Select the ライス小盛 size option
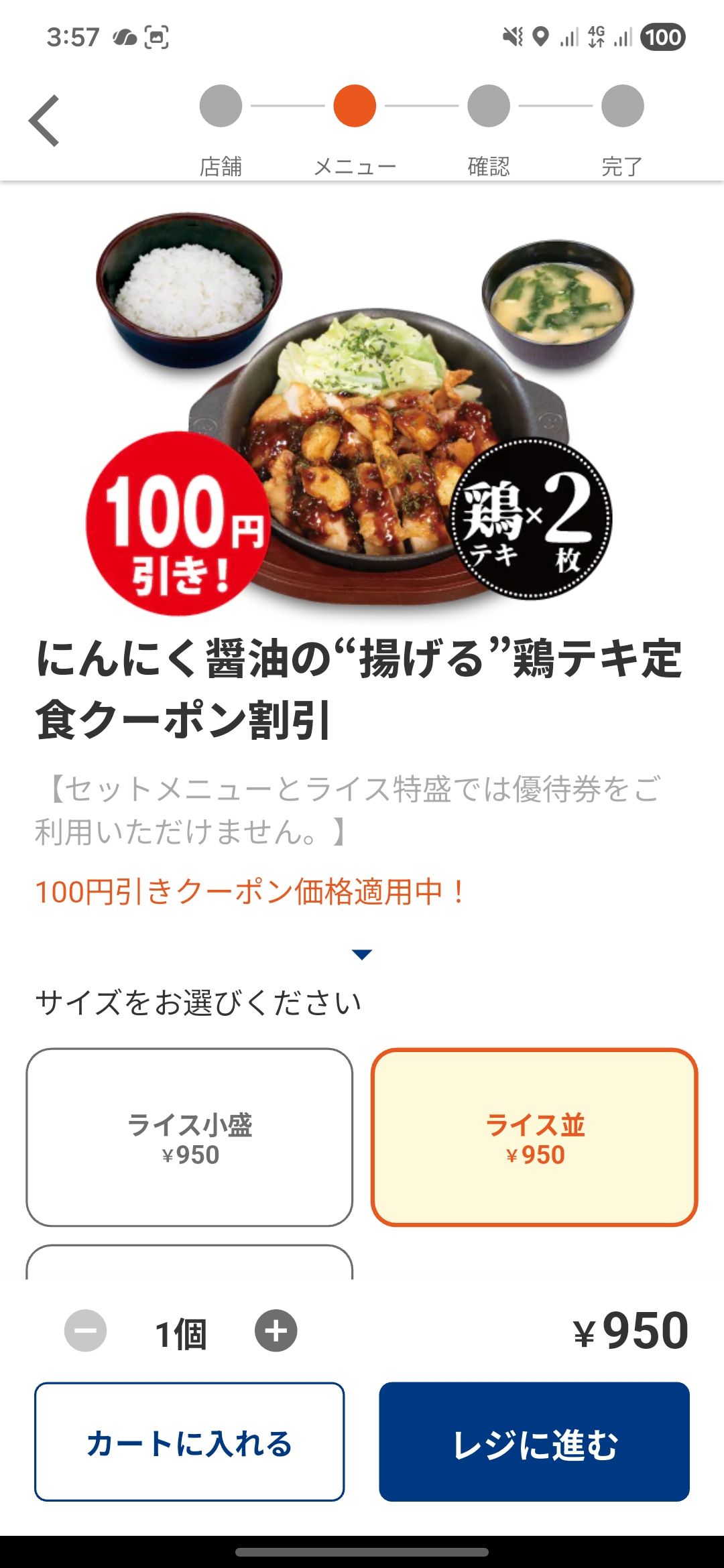This screenshot has width=724, height=1568. pyautogui.click(x=190, y=1137)
